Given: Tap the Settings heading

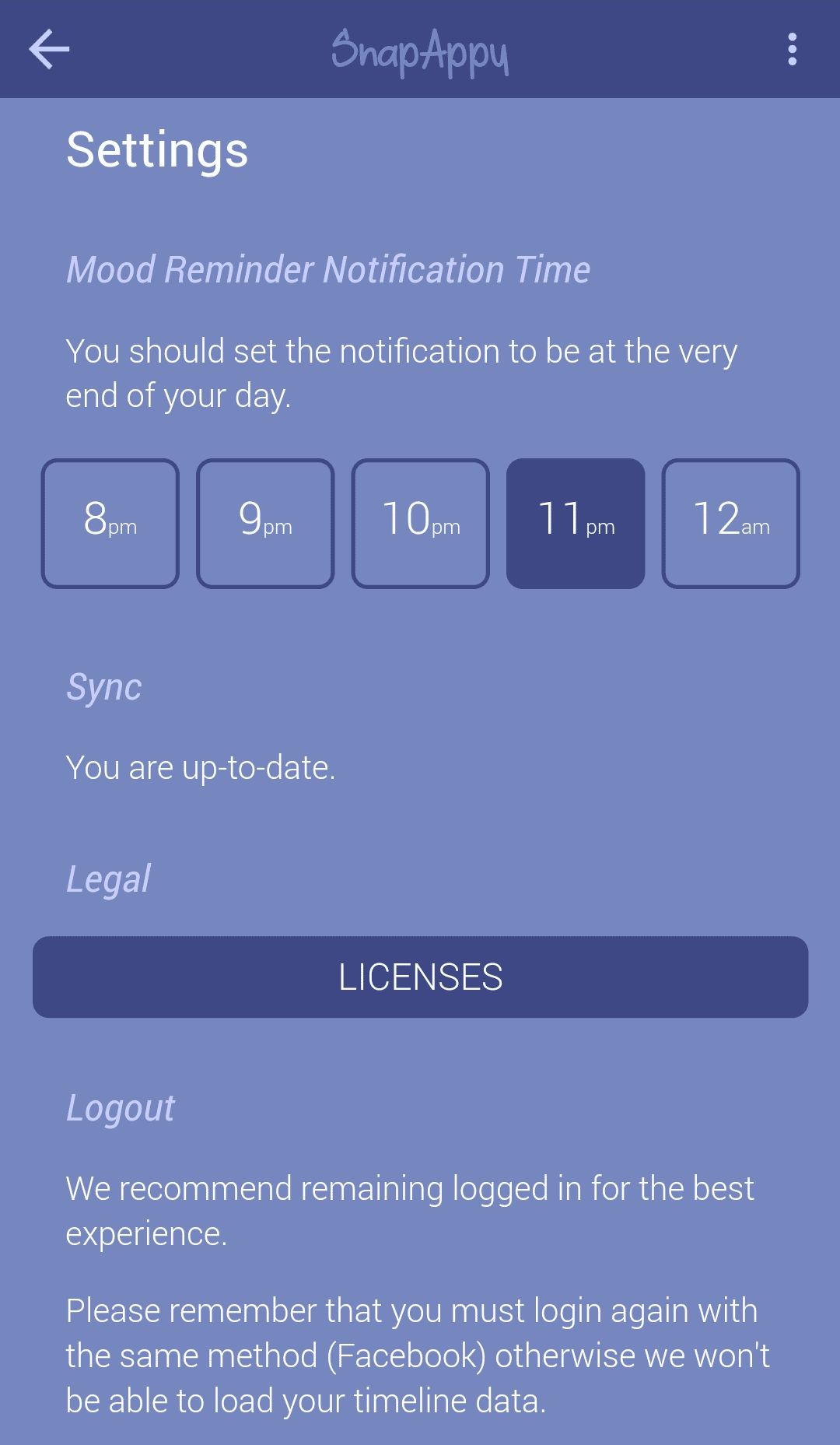Looking at the screenshot, I should 157,149.
